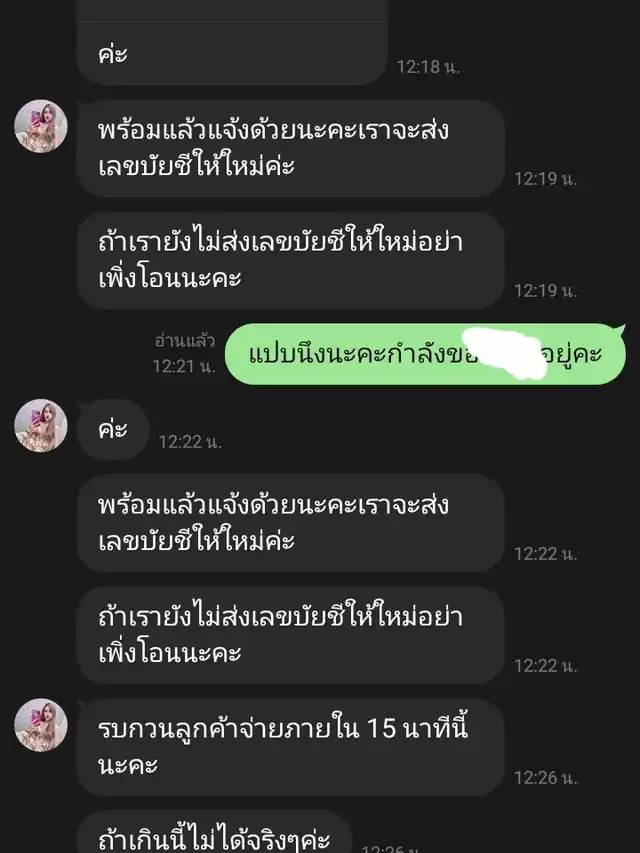Image resolution: width=640 pixels, height=853 pixels.
Task: Open sender's avatar beside the 12:22 ค่ะ message
Action: (x=41, y=426)
